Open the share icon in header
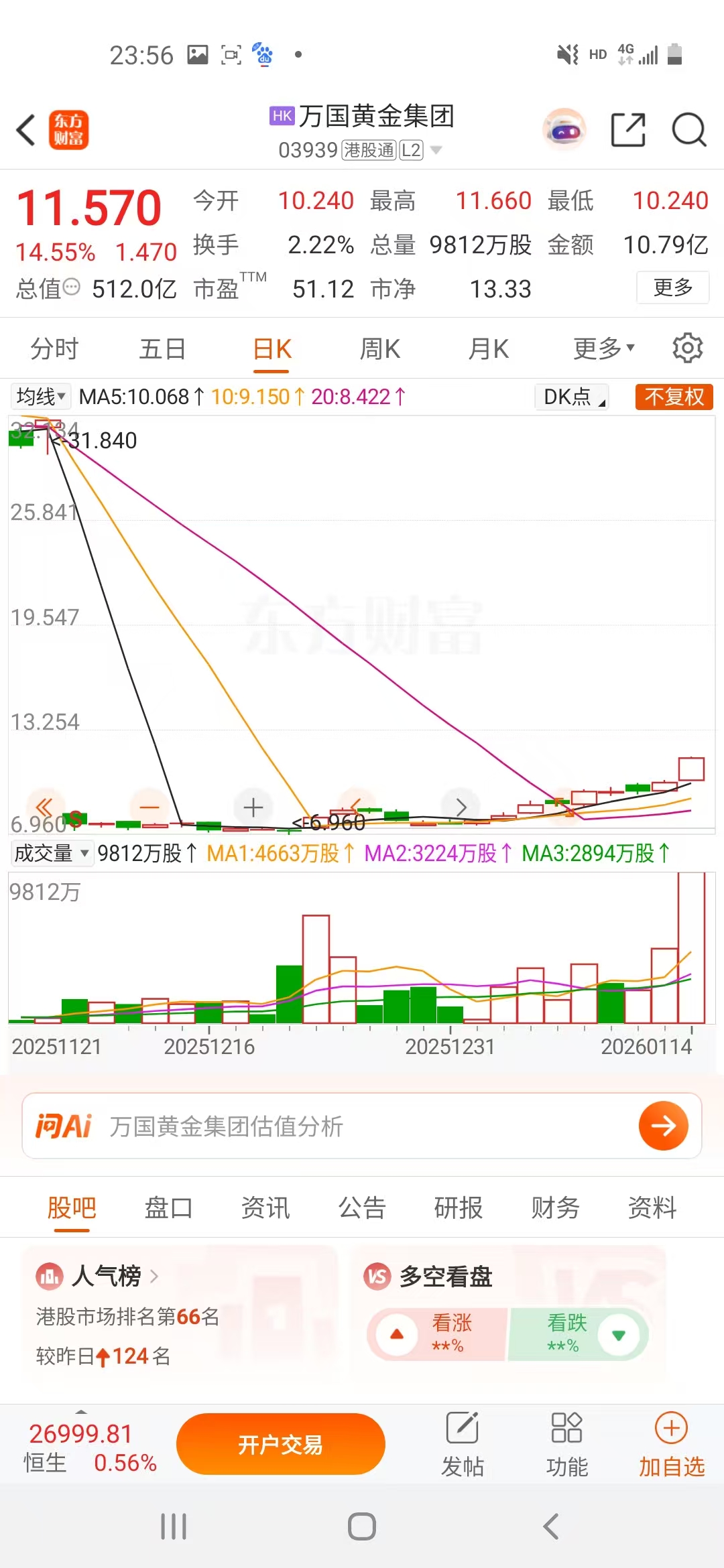Viewport: 724px width, 1568px height. [628, 129]
